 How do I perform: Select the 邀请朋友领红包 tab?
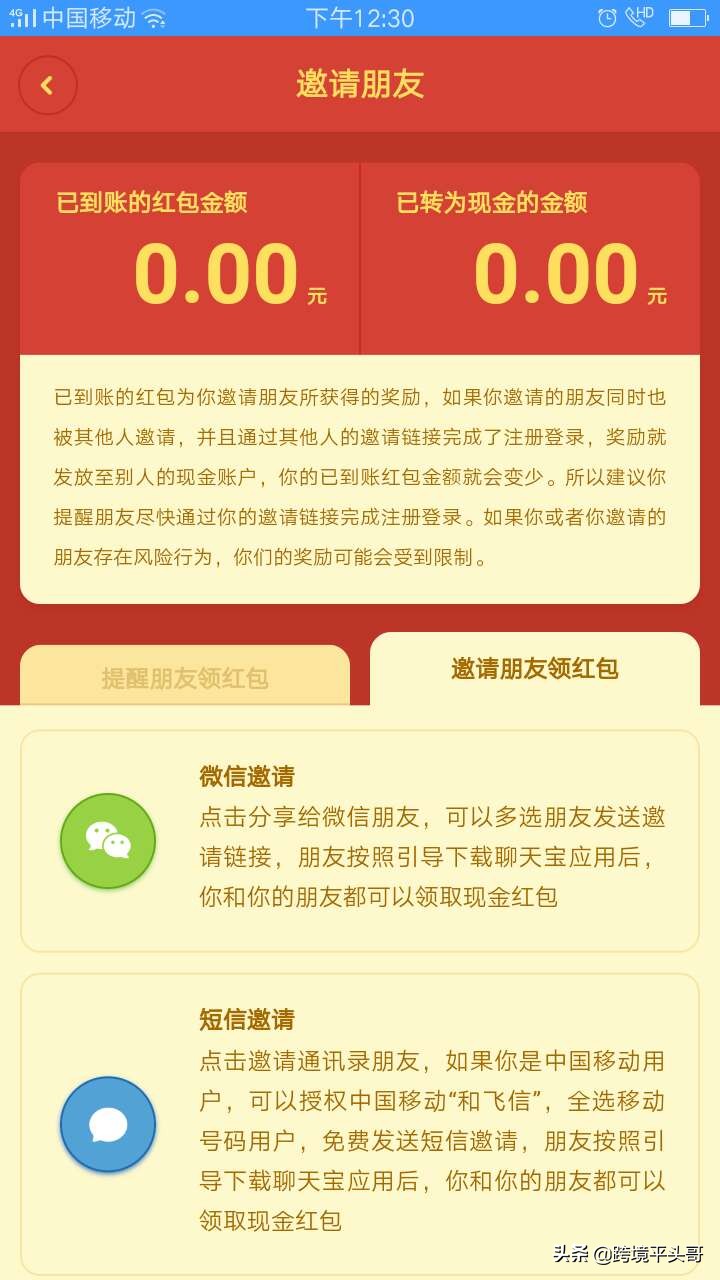[533, 668]
